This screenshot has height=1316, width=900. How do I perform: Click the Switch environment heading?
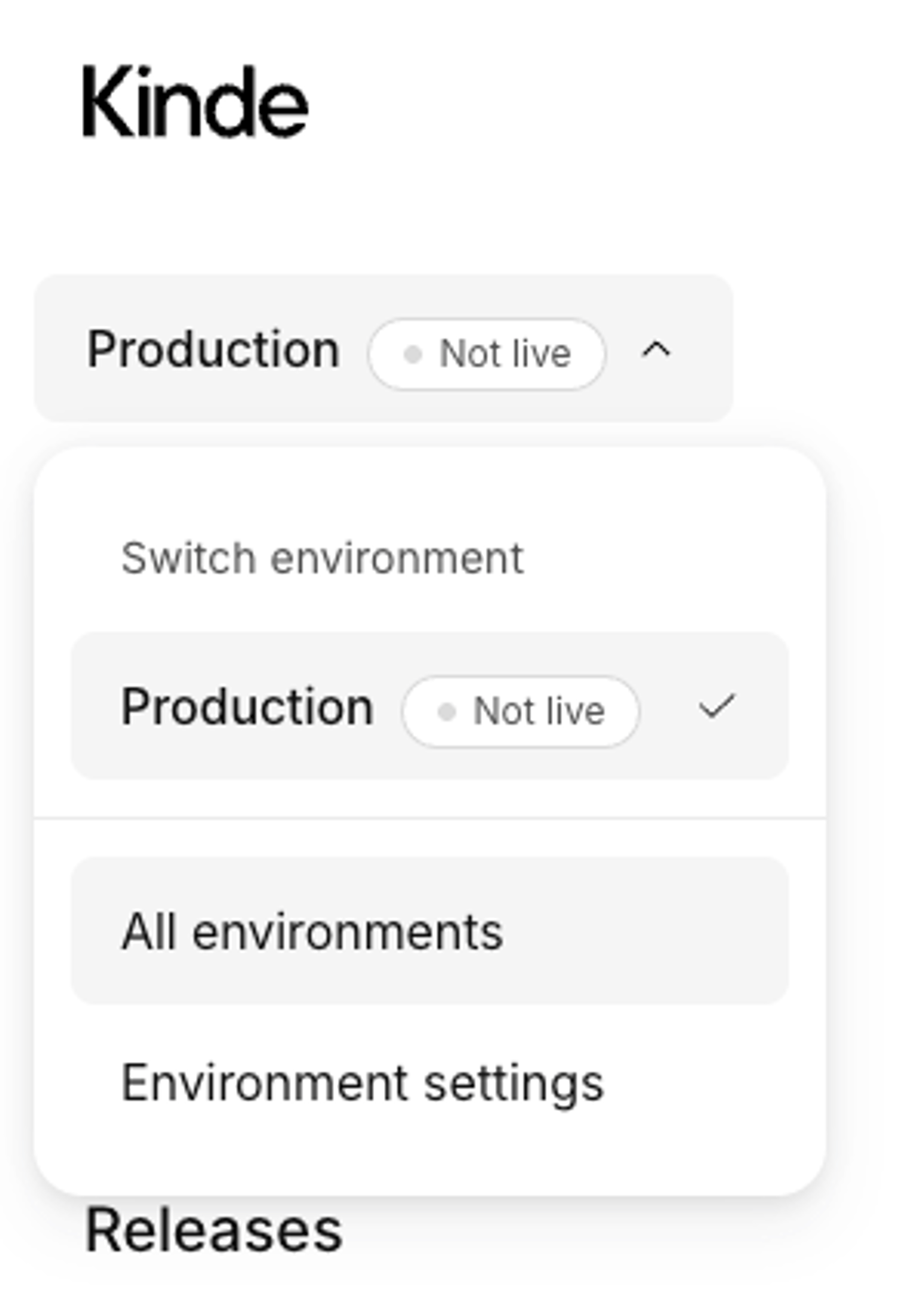click(323, 556)
